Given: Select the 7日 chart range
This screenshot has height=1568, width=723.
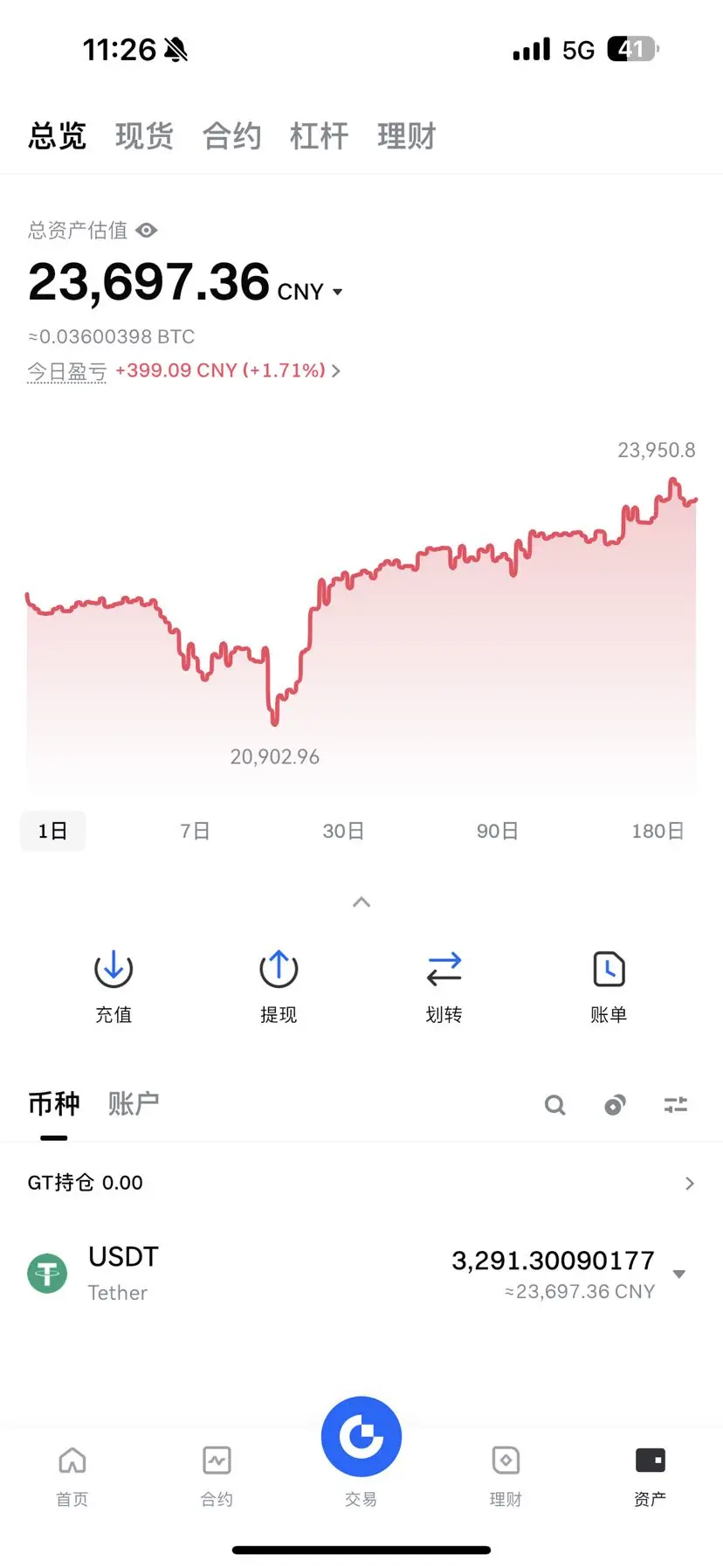Looking at the screenshot, I should click(x=195, y=831).
